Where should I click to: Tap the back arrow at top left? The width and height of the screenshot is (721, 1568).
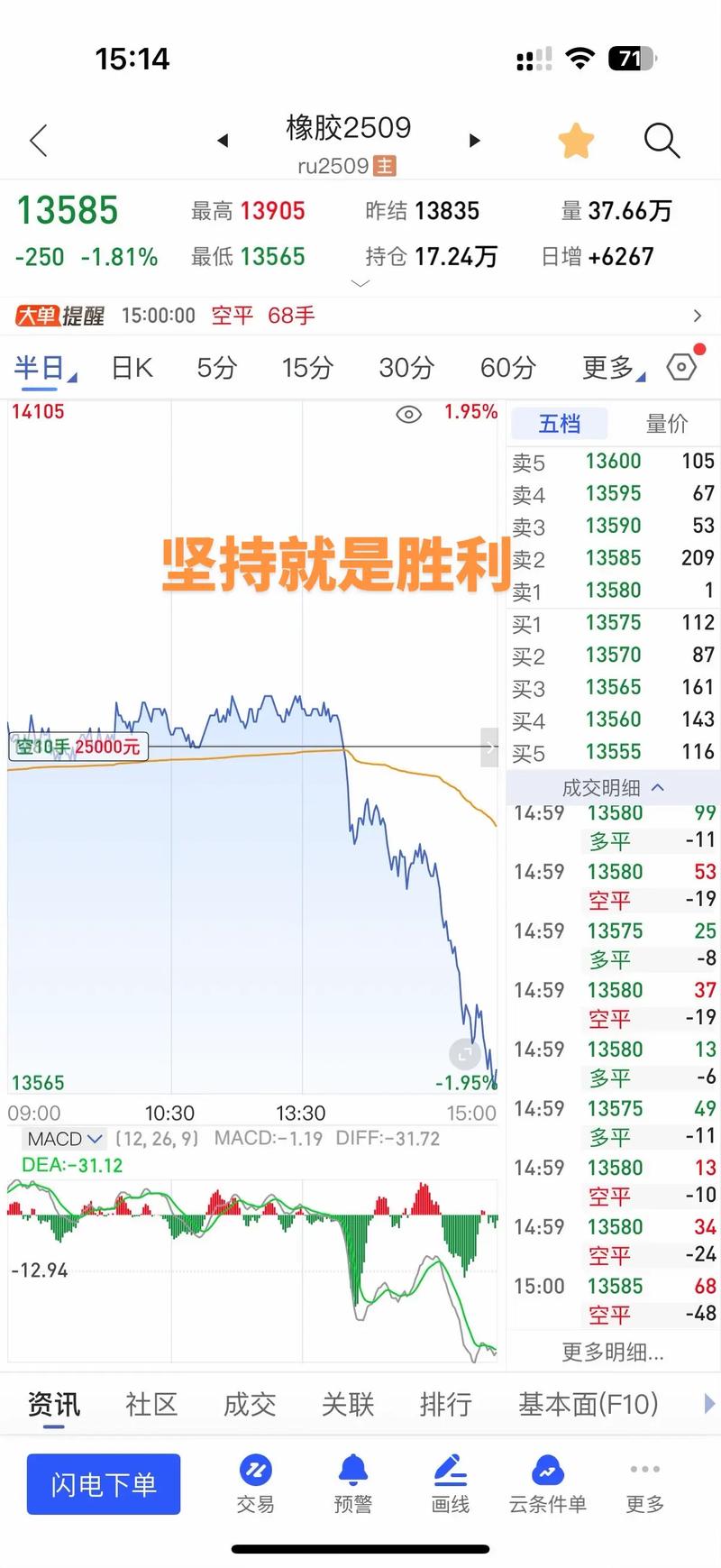pyautogui.click(x=38, y=141)
